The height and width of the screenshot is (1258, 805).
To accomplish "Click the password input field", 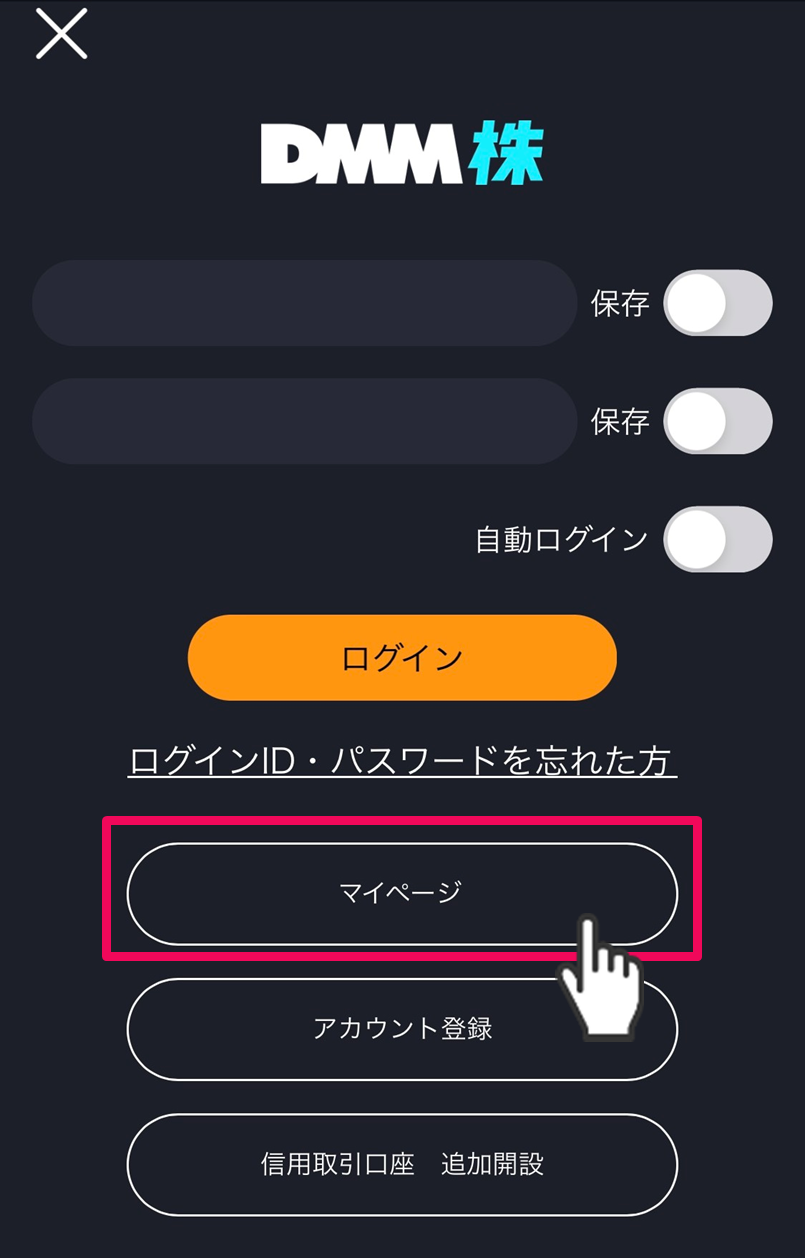I will coord(303,421).
